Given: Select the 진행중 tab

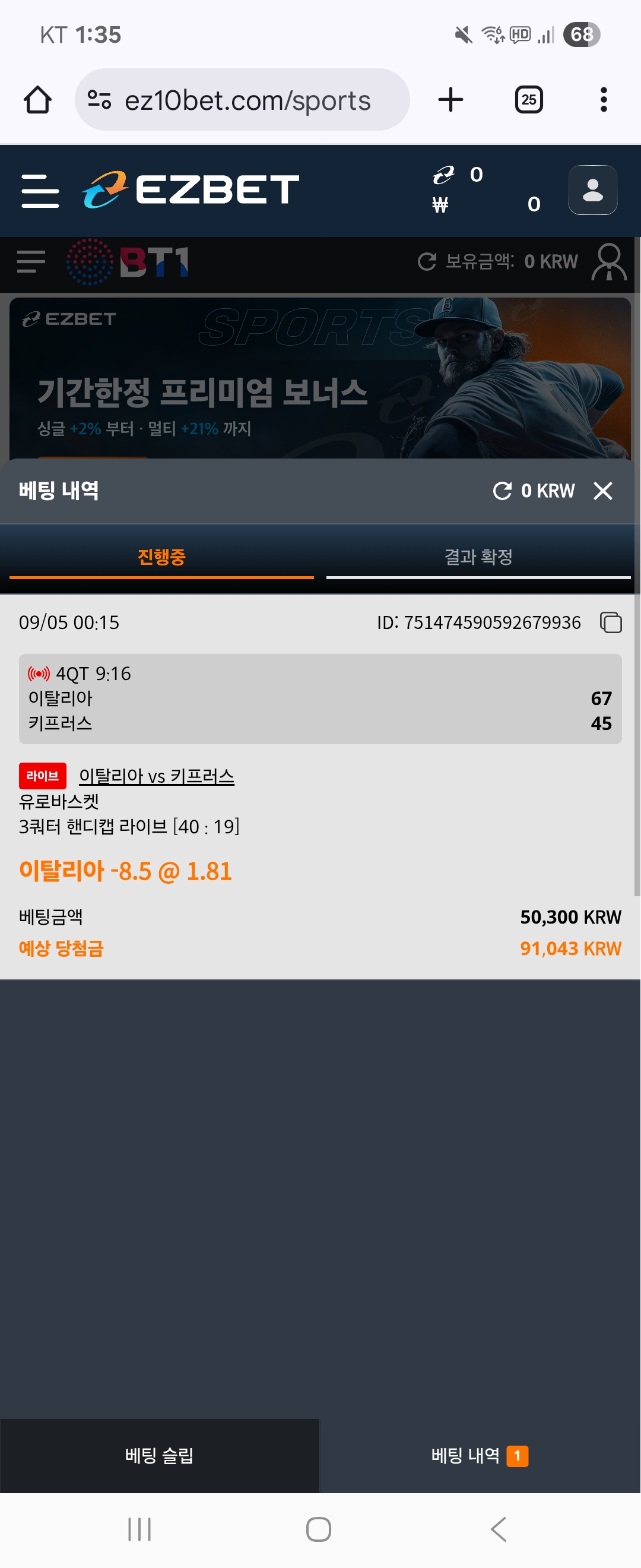Looking at the screenshot, I should pos(161,557).
